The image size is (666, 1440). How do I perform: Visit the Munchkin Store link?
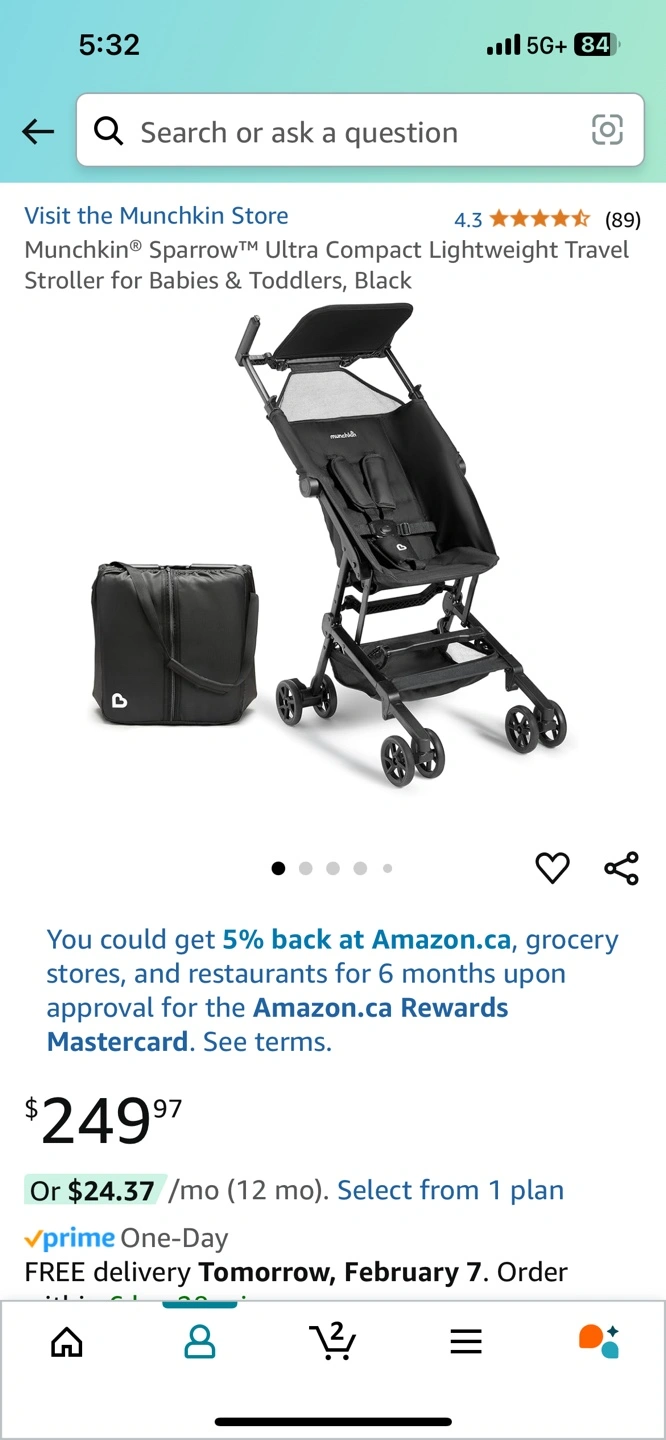pyautogui.click(x=156, y=216)
